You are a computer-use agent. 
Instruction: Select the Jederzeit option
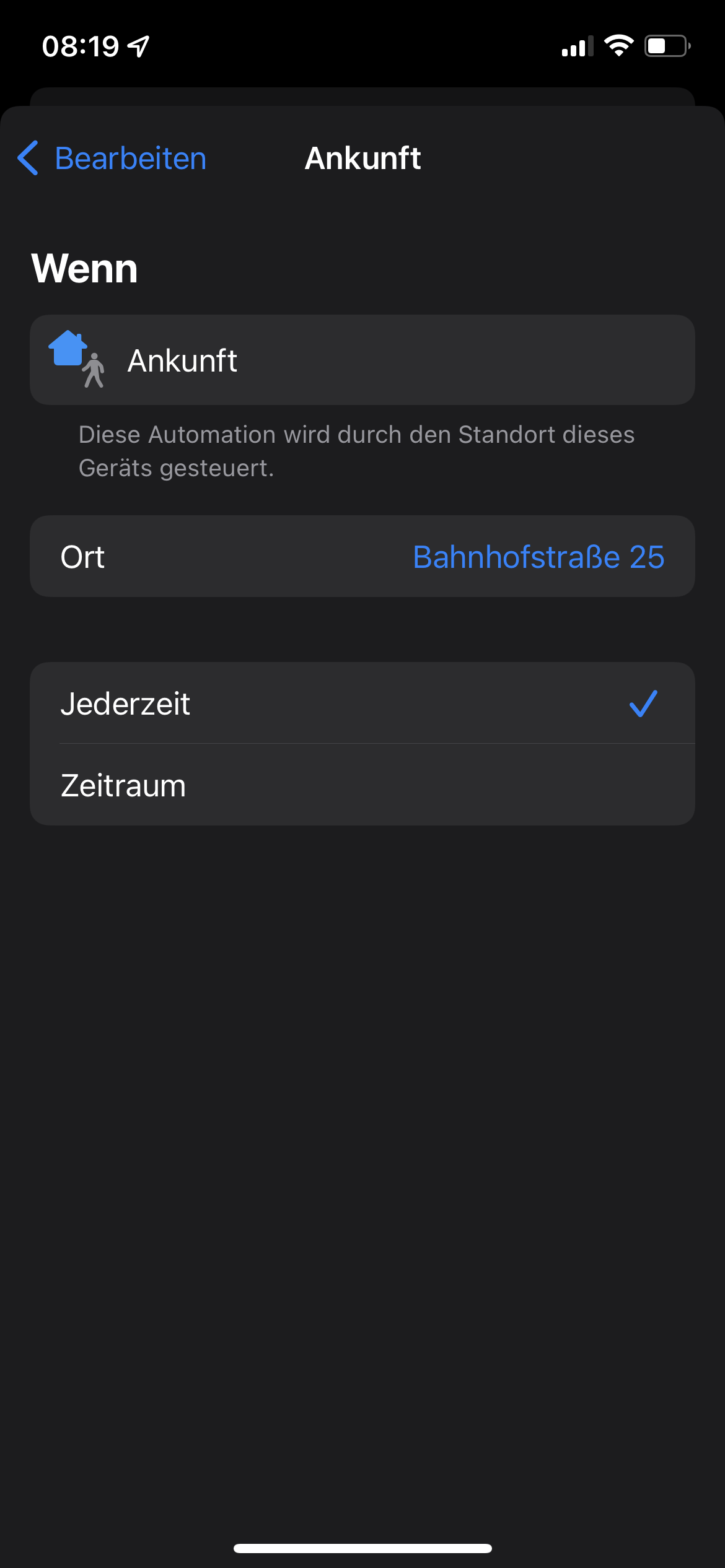pyautogui.click(x=362, y=703)
